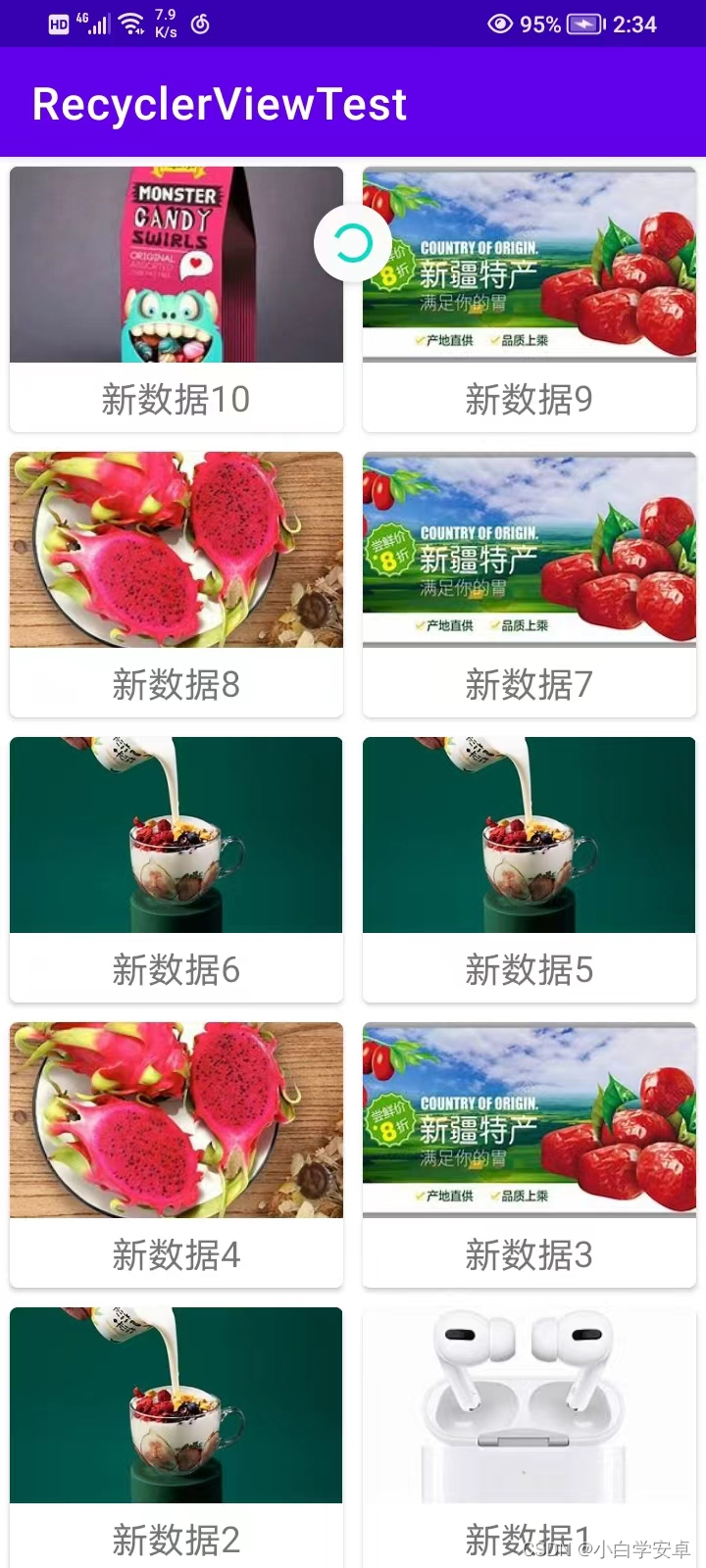The image size is (706, 1568).
Task: Open the 新数据8 dragon fruit card
Action: point(176,584)
